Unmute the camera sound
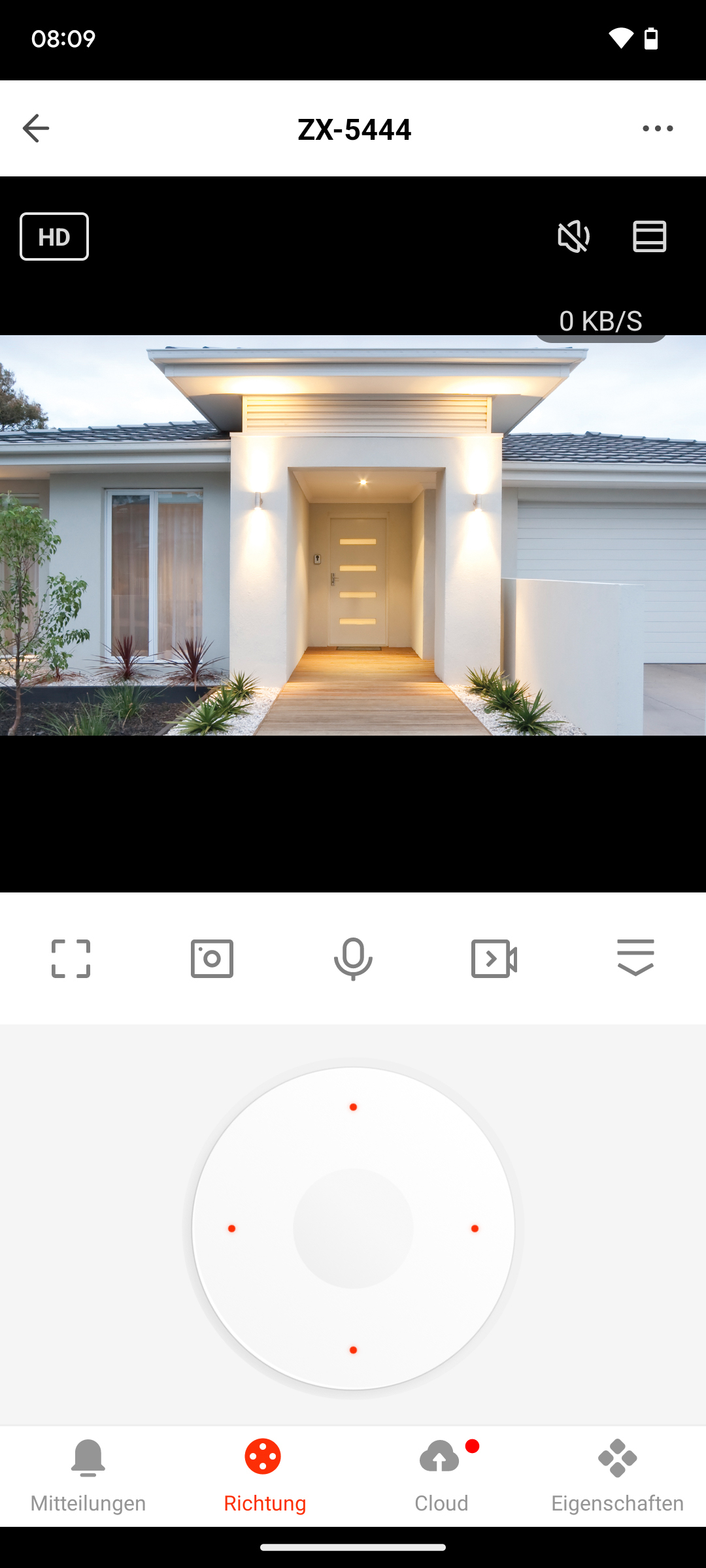 coord(573,237)
